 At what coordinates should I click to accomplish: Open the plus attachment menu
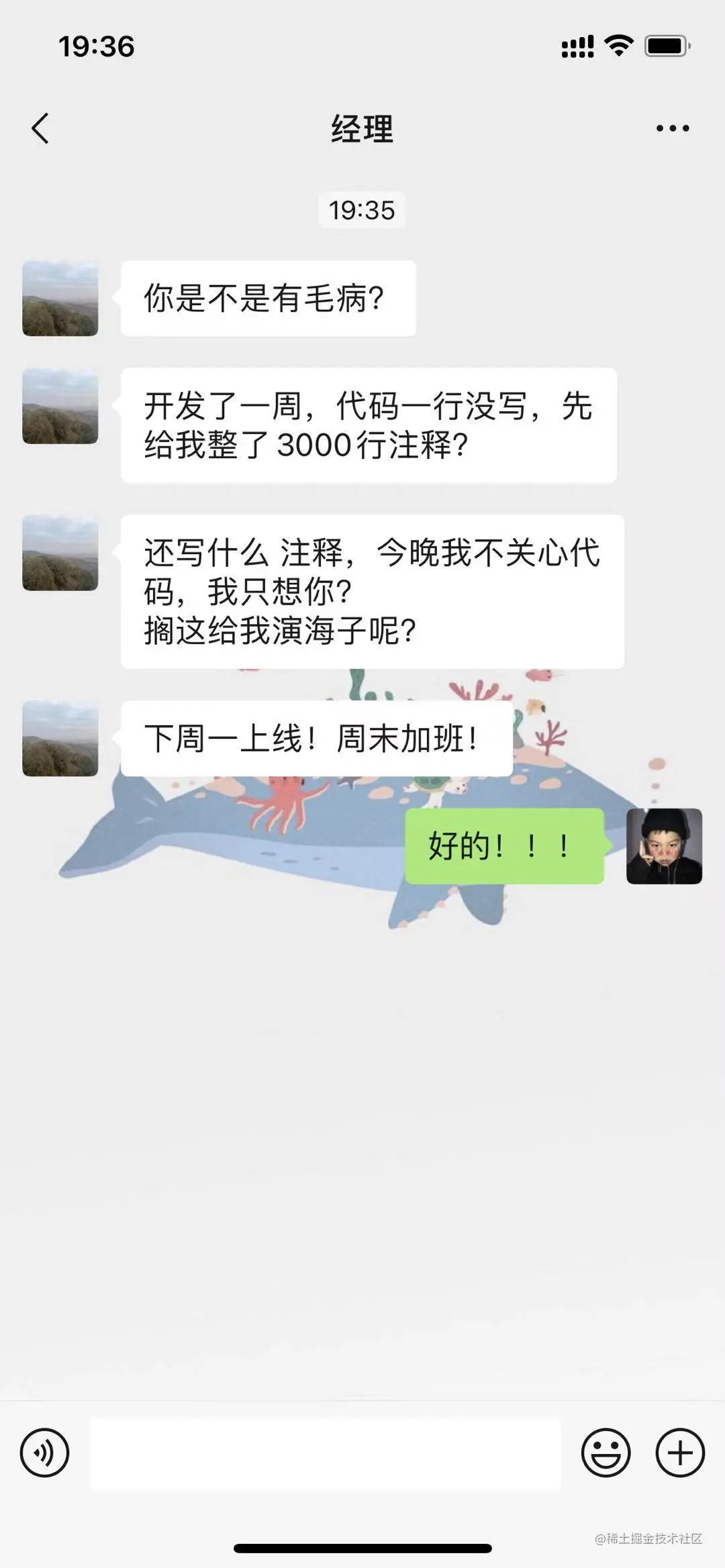(679, 1453)
